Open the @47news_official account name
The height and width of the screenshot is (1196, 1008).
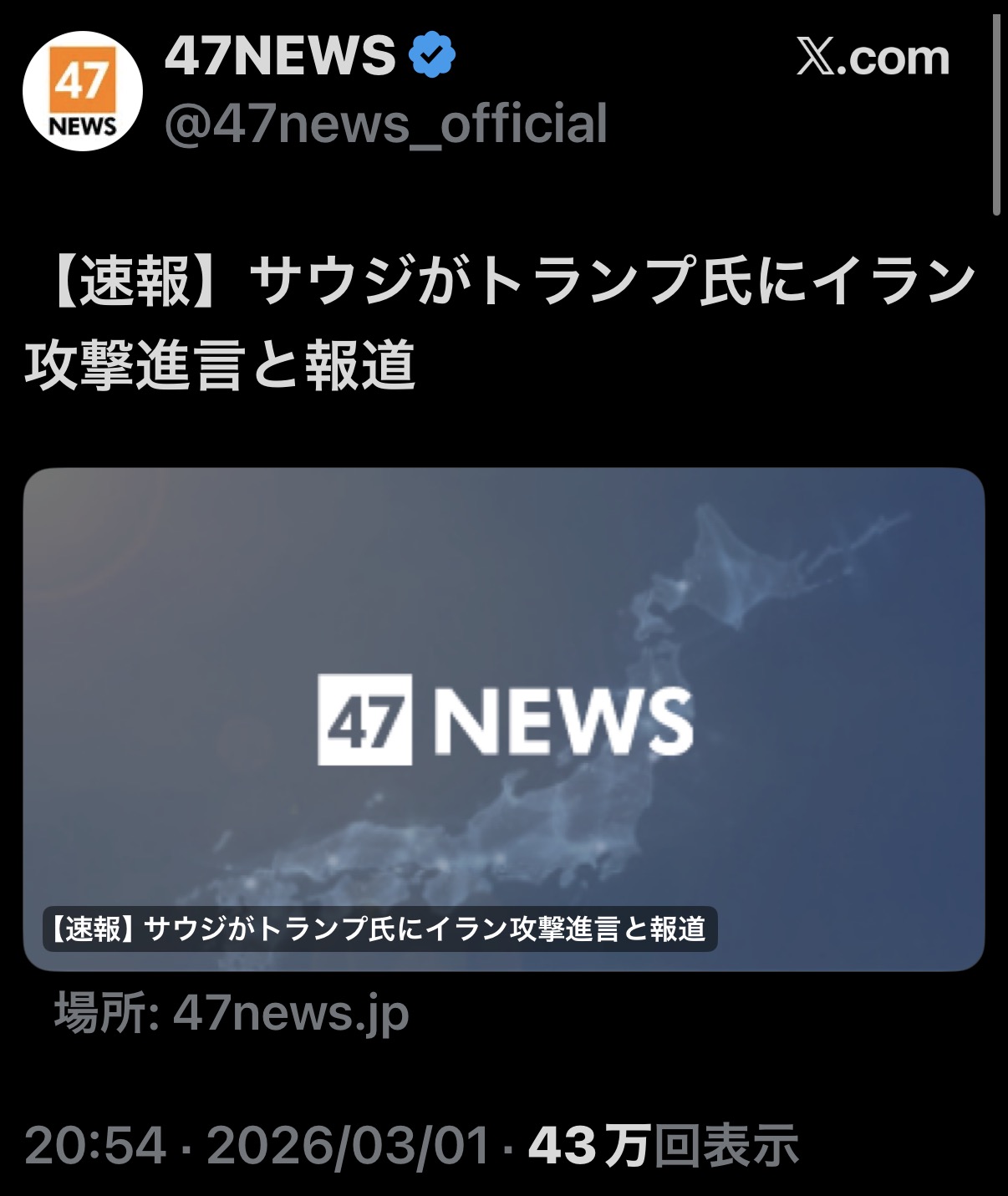(385, 125)
